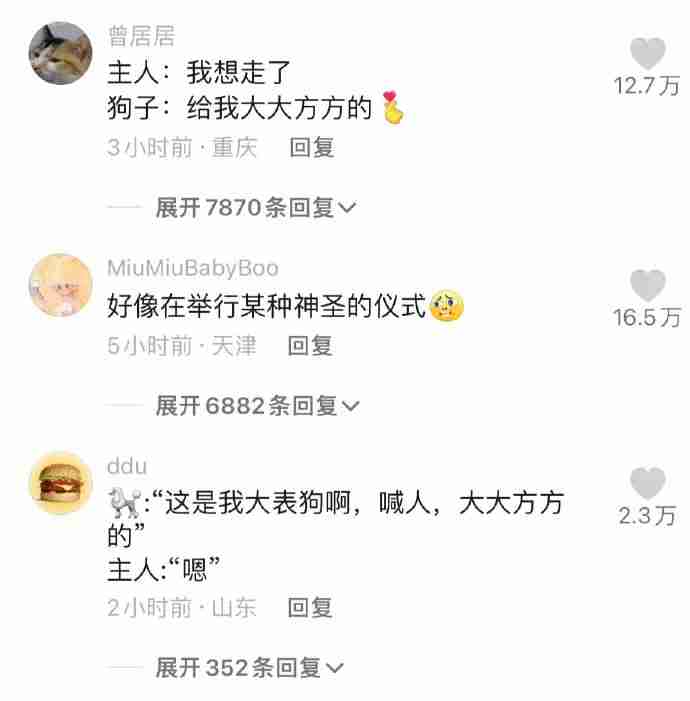The width and height of the screenshot is (690, 701).
Task: Open 曾居居's profile via cat avatar
Action: pos(60,53)
